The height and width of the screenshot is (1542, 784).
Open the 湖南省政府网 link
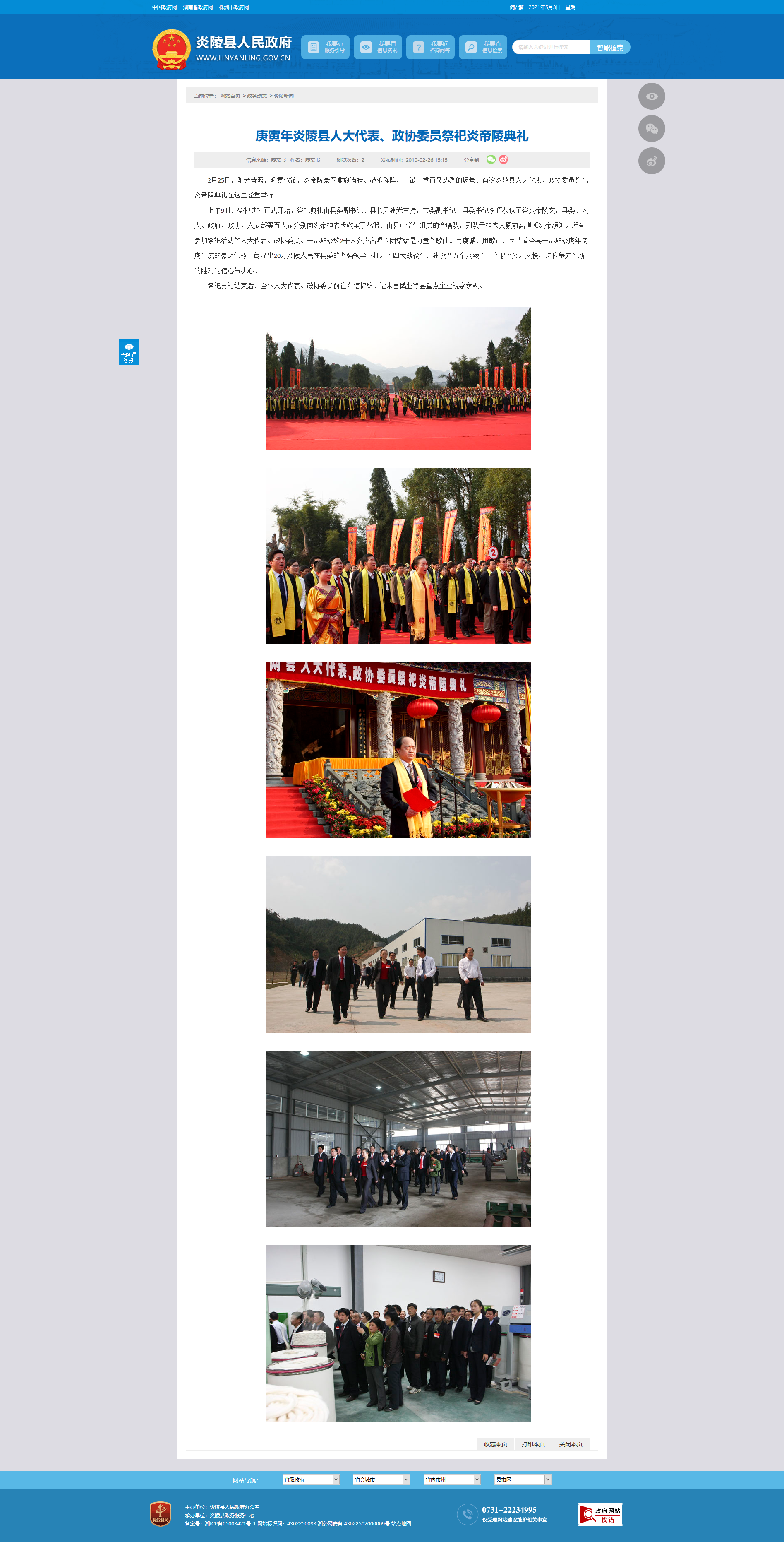click(197, 7)
